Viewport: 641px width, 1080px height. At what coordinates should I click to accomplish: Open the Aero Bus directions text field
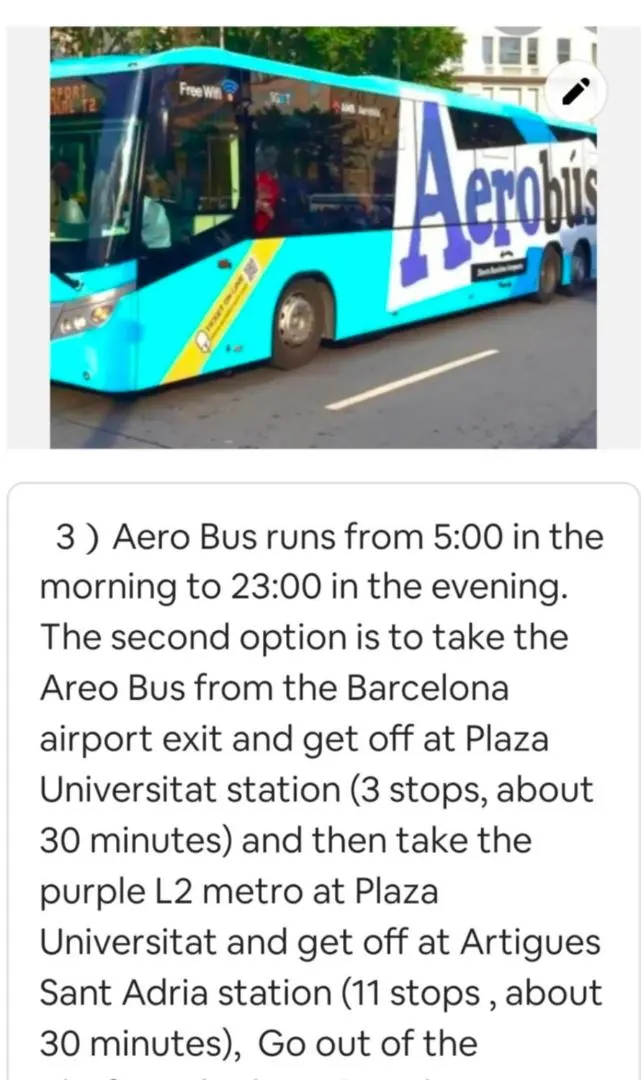324,781
